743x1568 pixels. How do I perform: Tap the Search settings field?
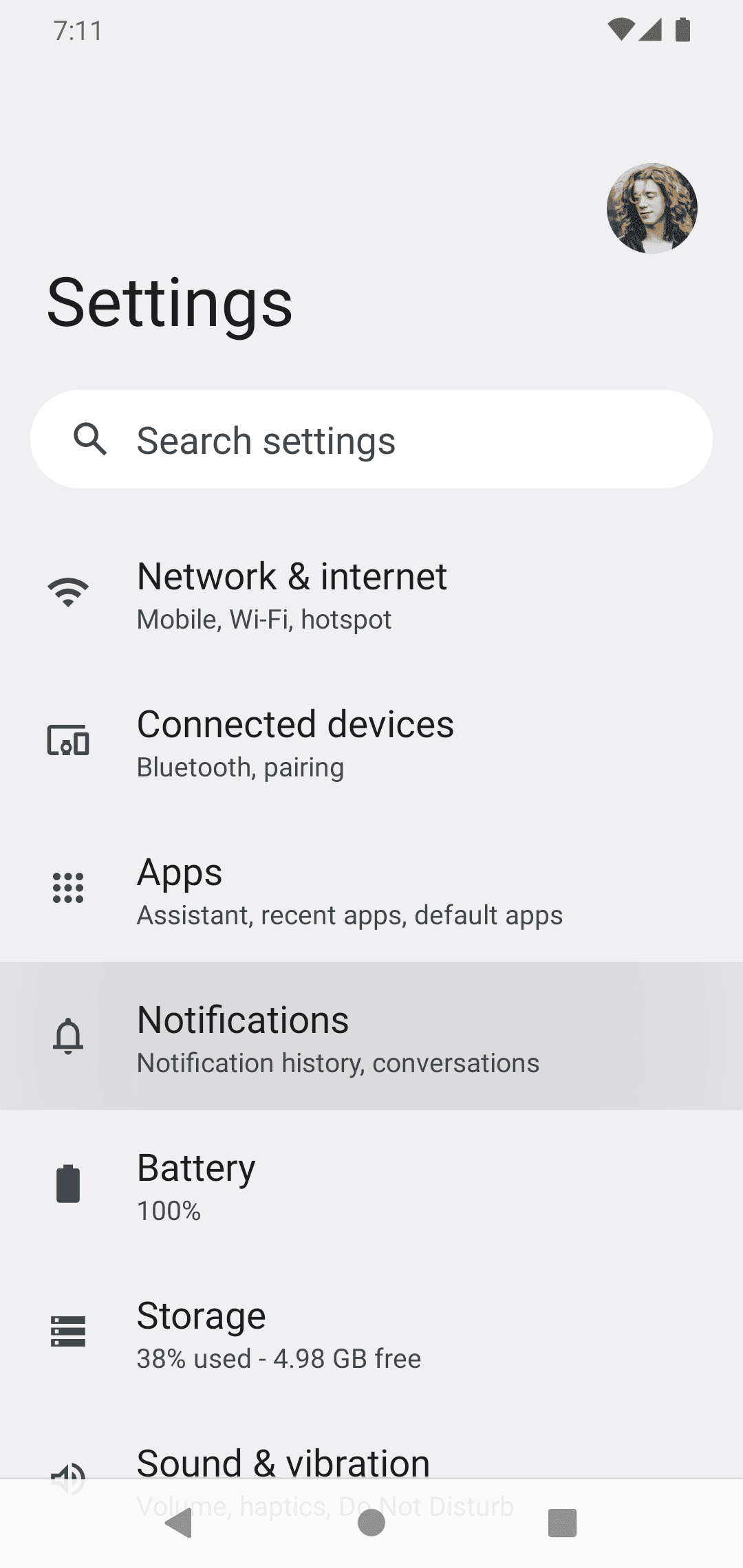(x=371, y=439)
